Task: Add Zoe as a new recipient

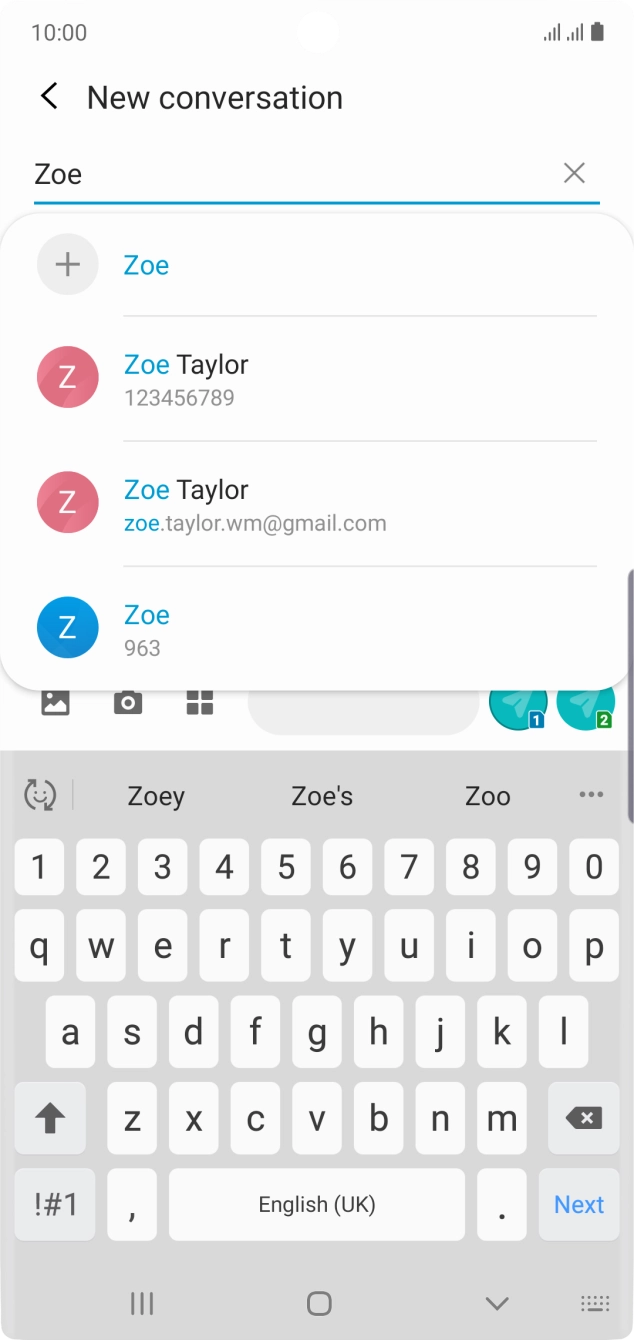Action: [x=146, y=265]
